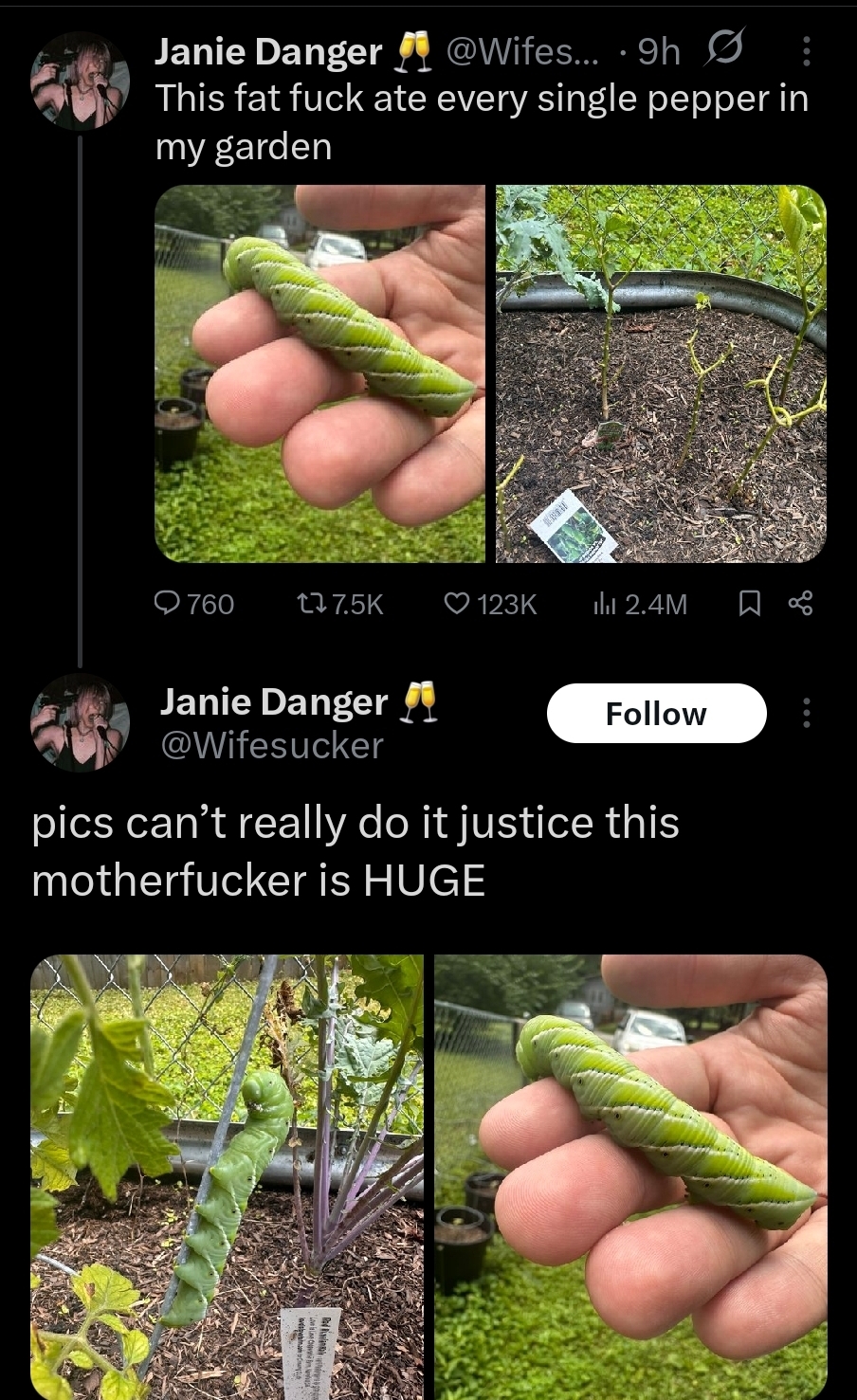The image size is (857, 1400).
Task: Open first tweet's caterpillar-in-hand photo
Action: [x=319, y=373]
